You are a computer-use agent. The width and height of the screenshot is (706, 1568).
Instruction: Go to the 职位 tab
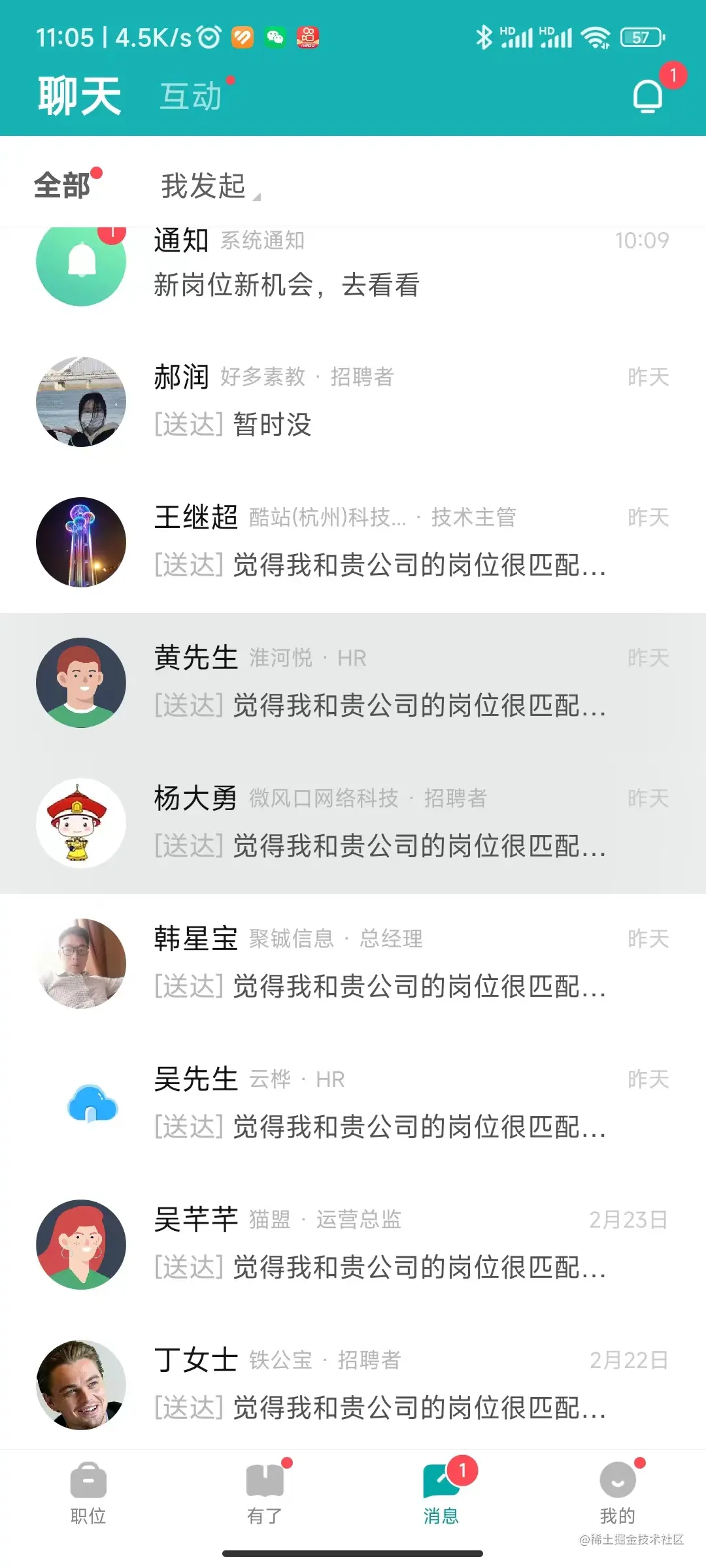[x=88, y=1494]
